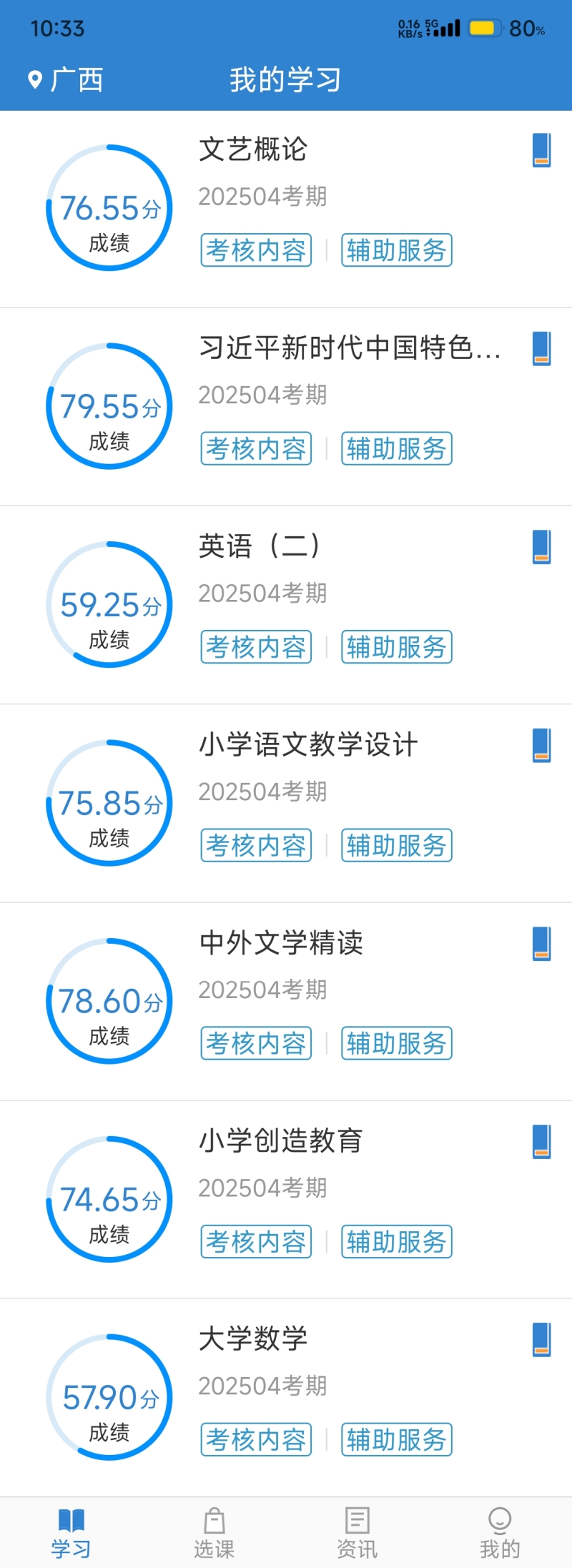This screenshot has width=572, height=1568.
Task: Tap the book icon beside 文艺概论
Action: point(541,150)
